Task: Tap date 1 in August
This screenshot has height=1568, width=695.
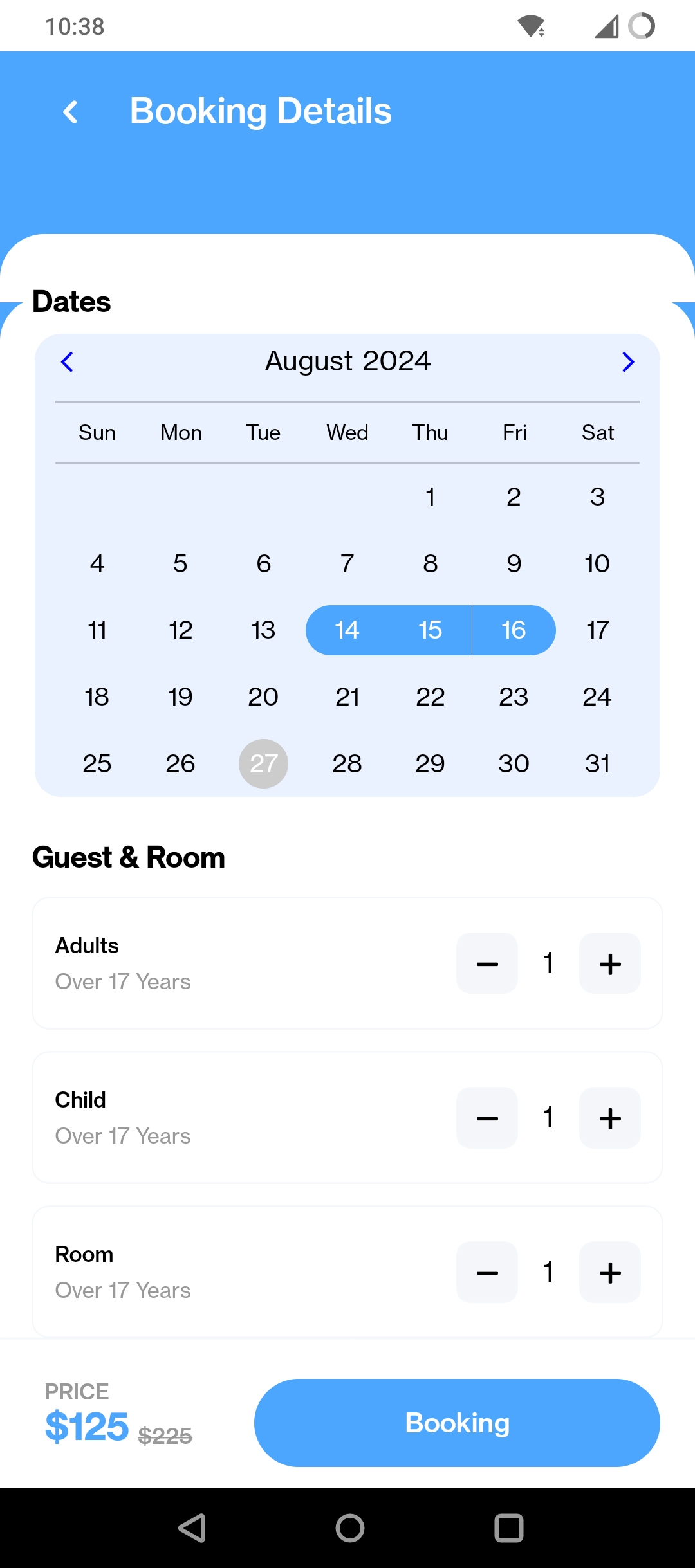Action: [430, 497]
